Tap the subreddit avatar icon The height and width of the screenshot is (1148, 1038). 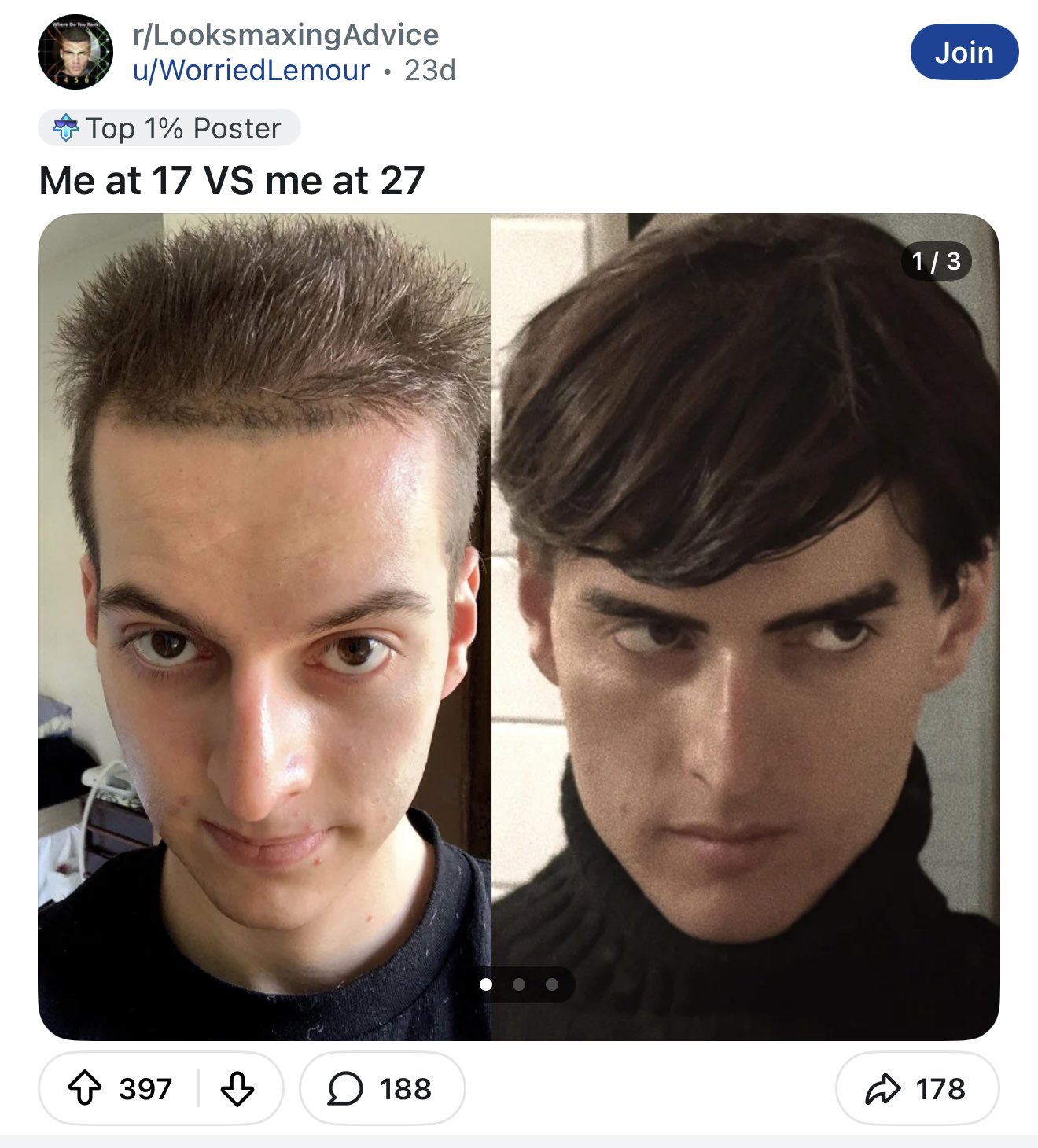[x=75, y=52]
